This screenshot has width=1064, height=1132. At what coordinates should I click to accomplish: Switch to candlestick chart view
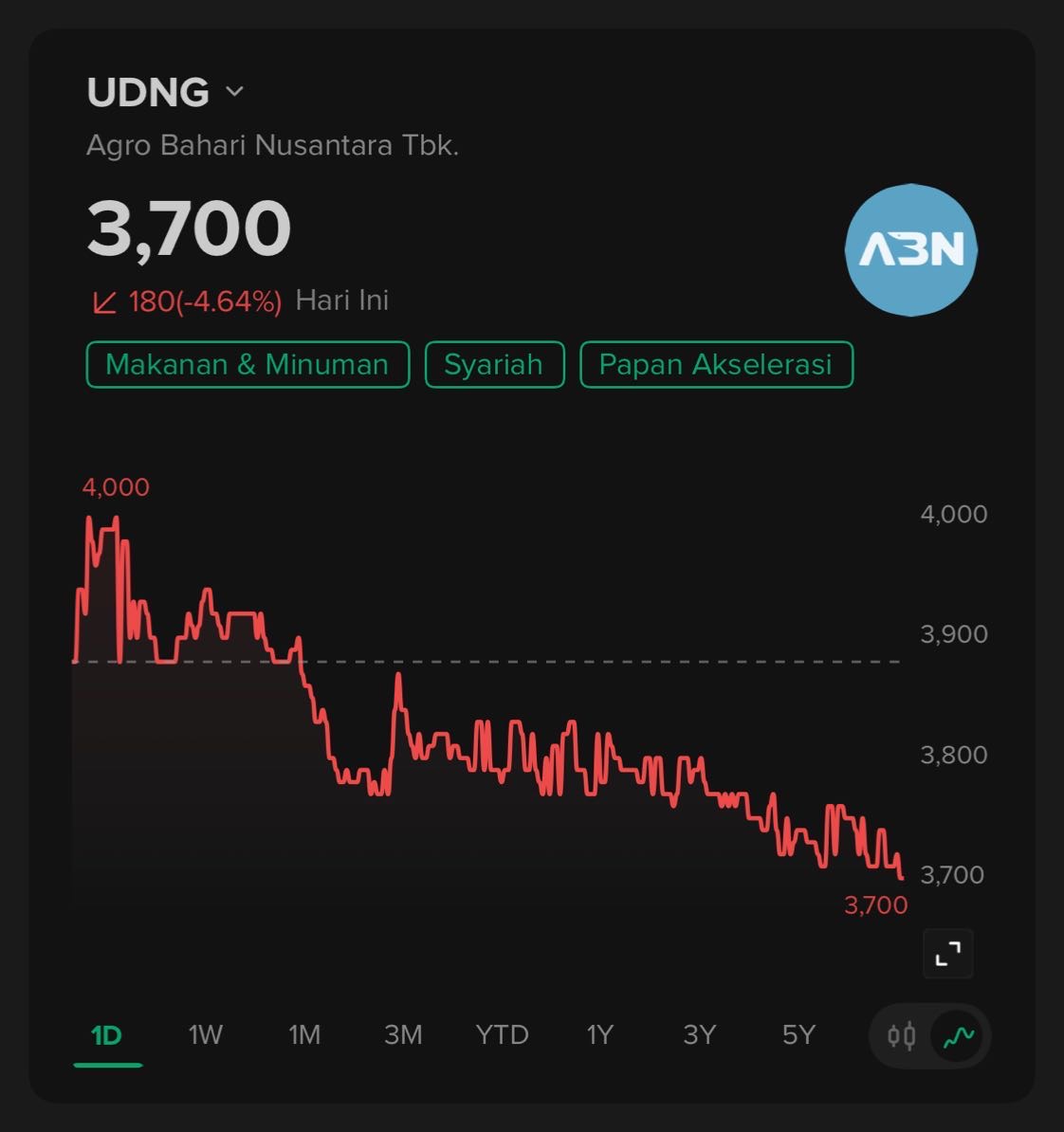902,1035
